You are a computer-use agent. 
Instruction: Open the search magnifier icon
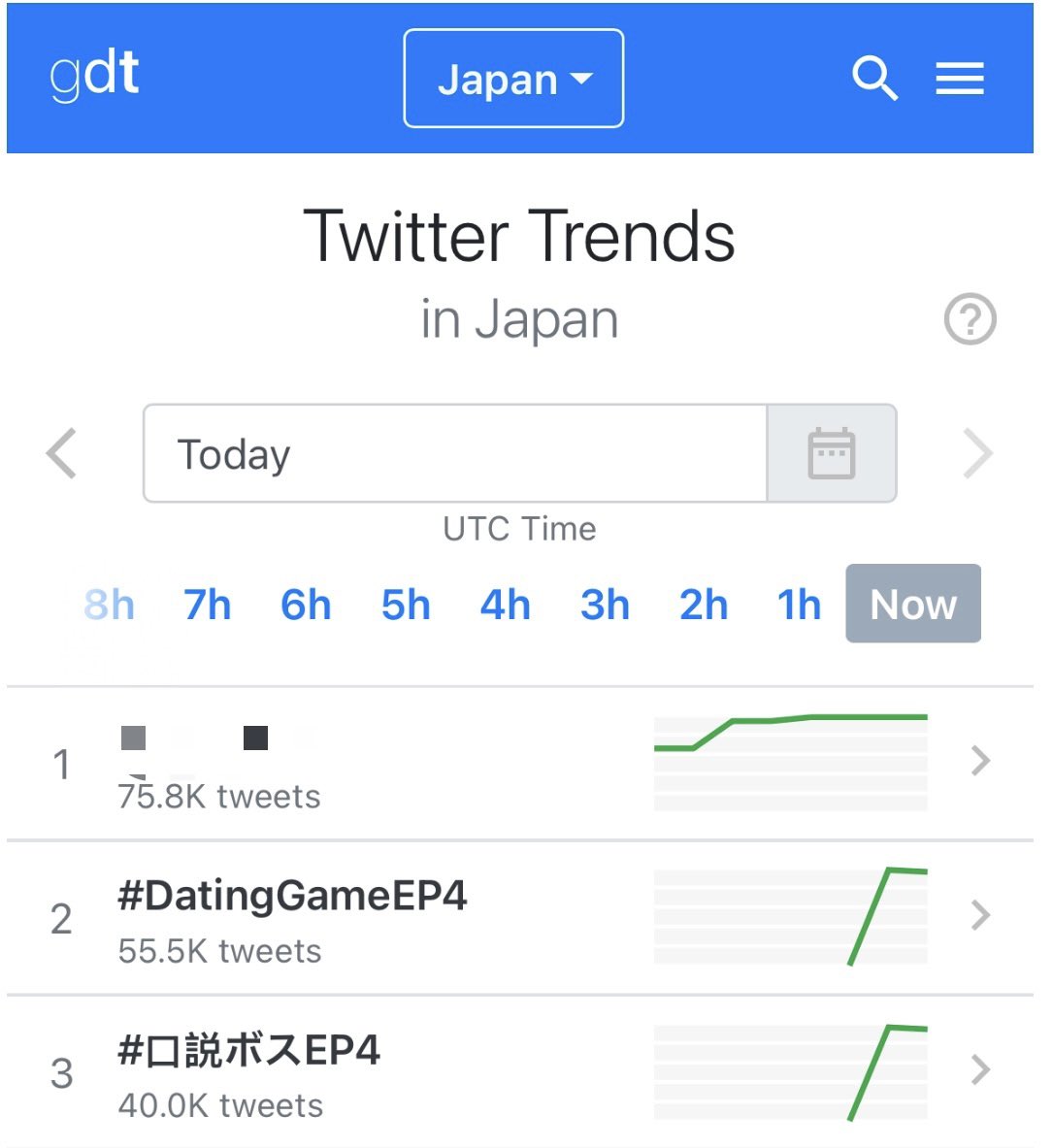click(x=874, y=79)
